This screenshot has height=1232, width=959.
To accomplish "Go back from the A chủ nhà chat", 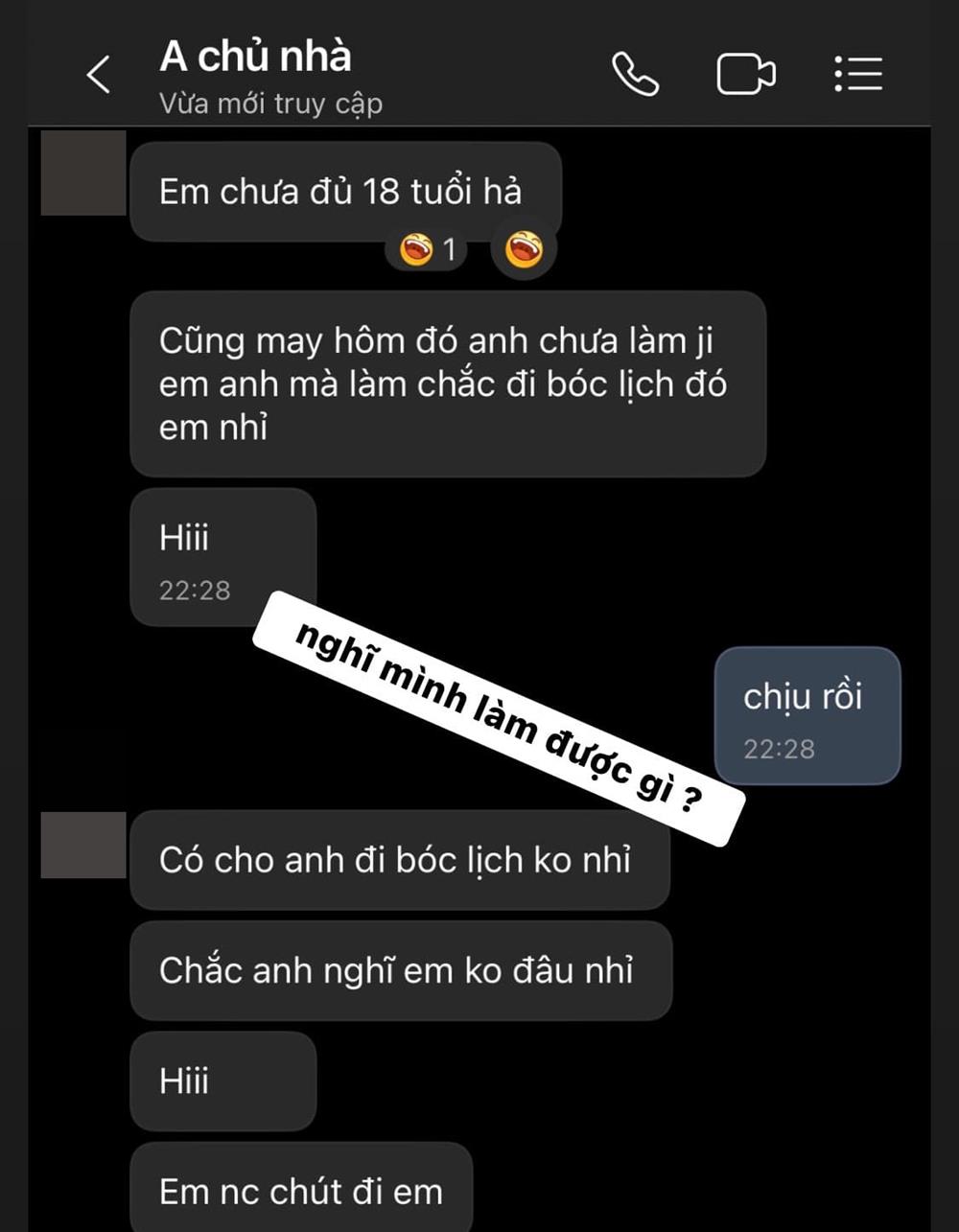I will click(99, 75).
